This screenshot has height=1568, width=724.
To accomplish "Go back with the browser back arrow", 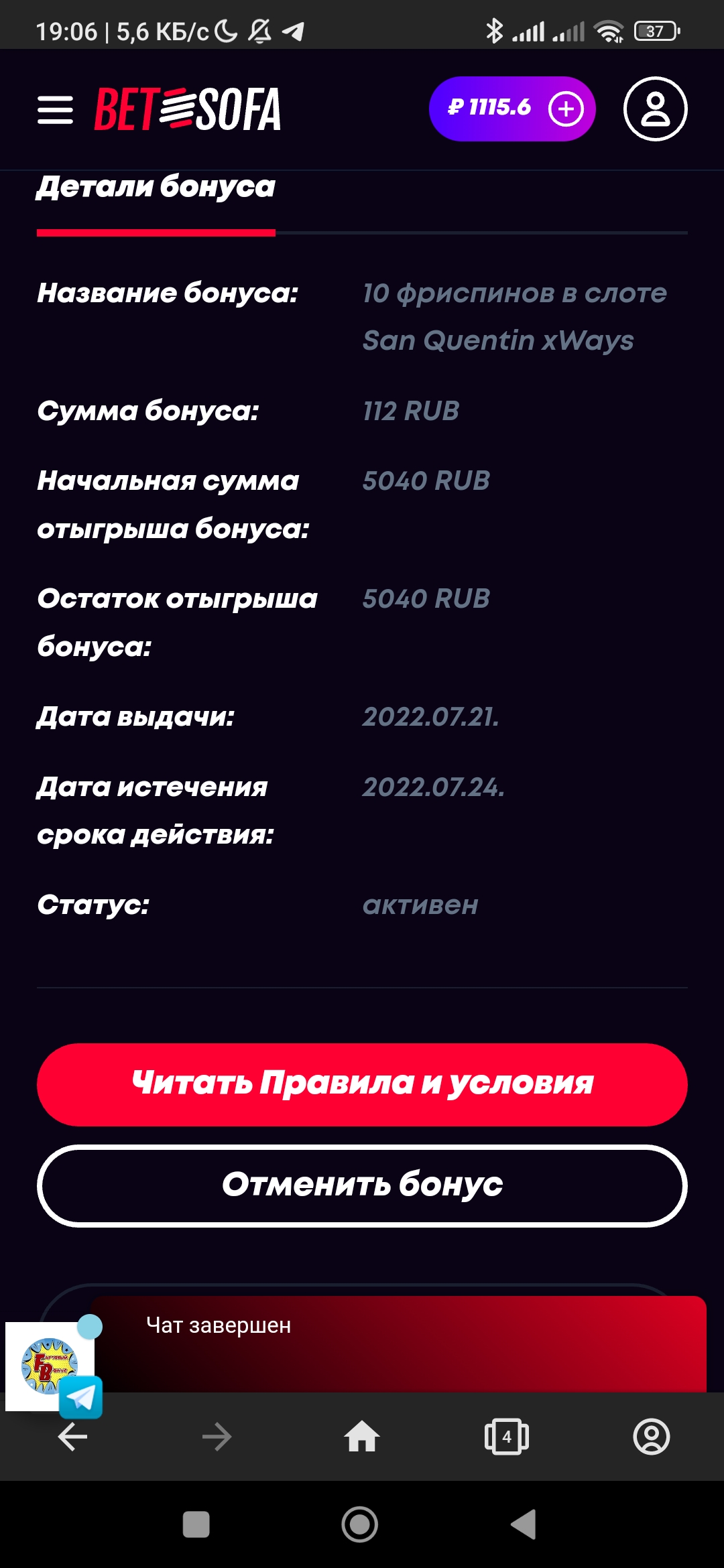I will coord(72,1437).
